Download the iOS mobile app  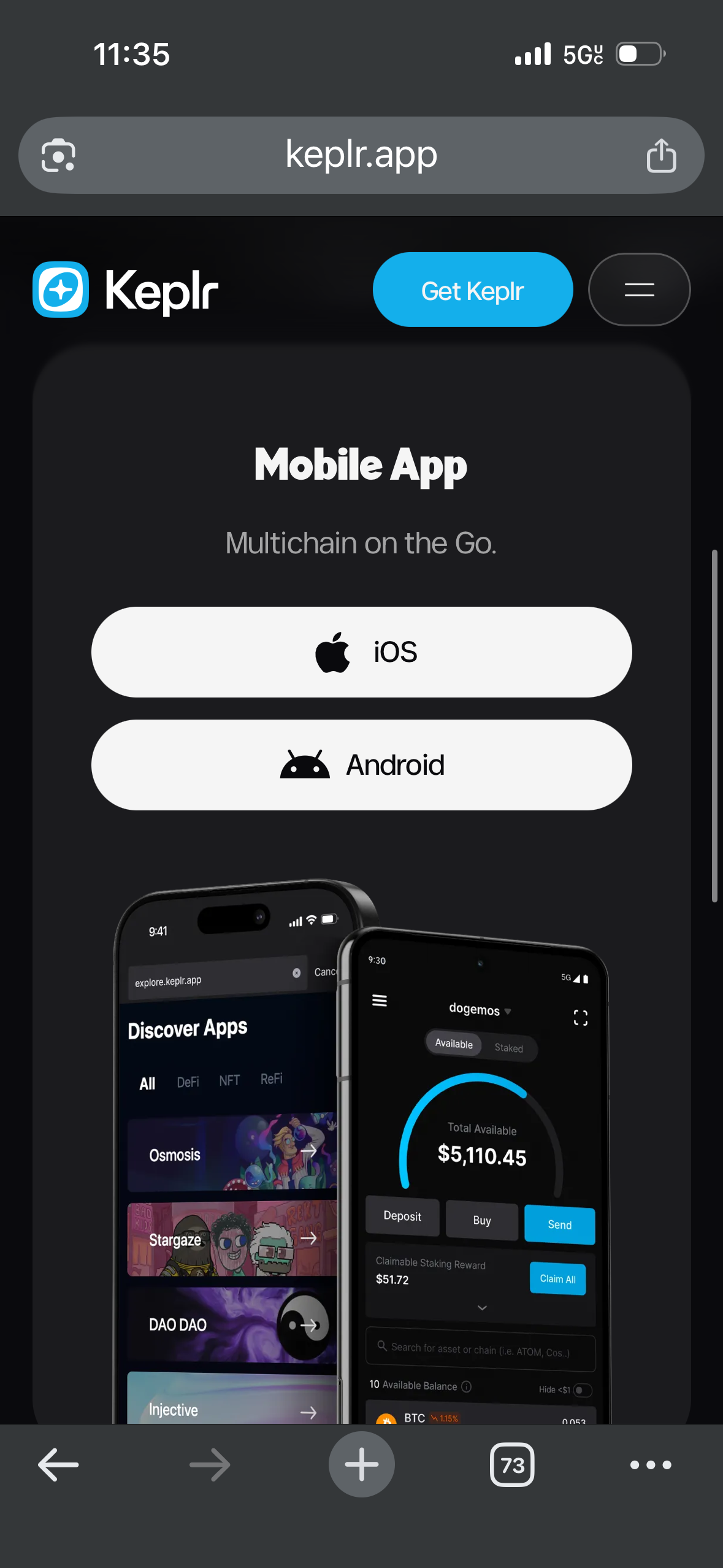(x=361, y=651)
